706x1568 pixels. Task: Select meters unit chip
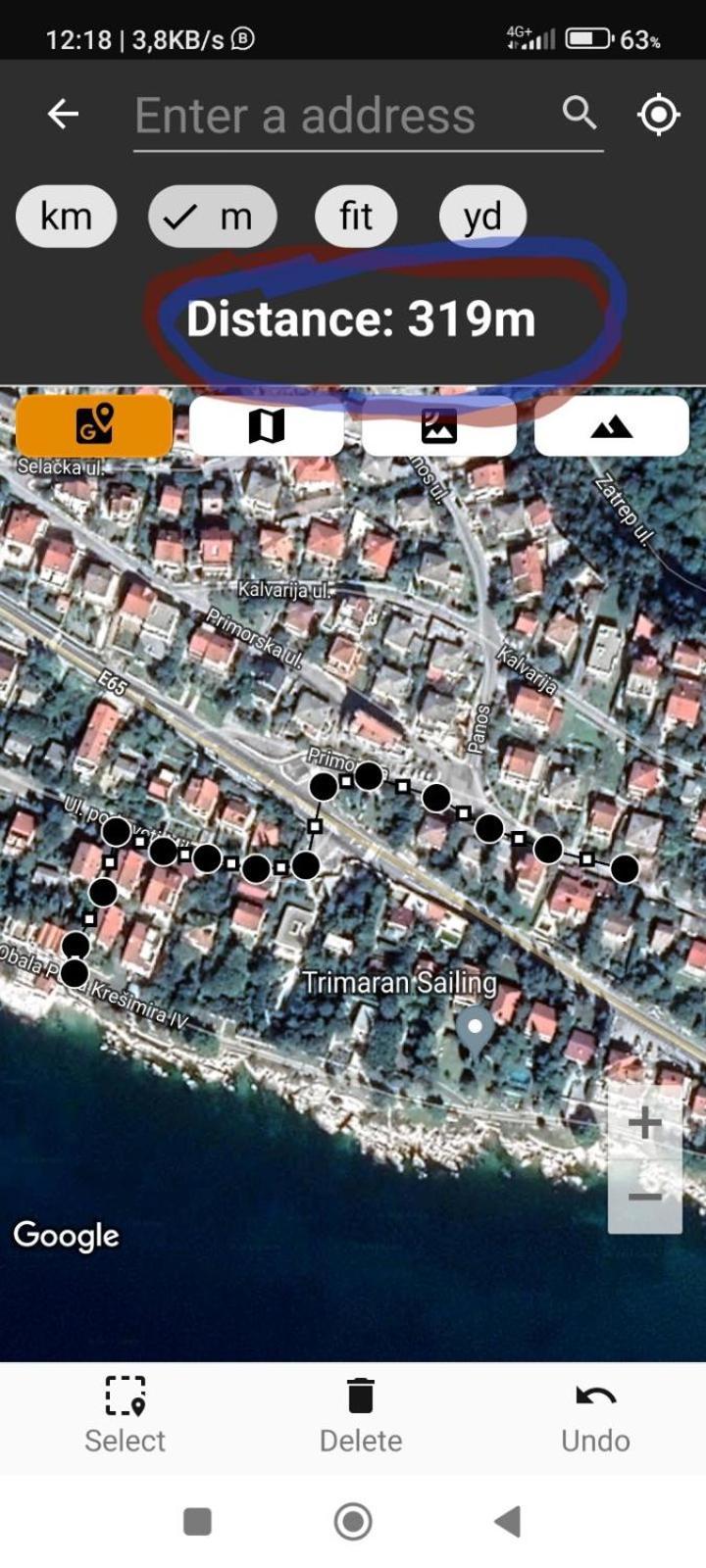(x=212, y=216)
